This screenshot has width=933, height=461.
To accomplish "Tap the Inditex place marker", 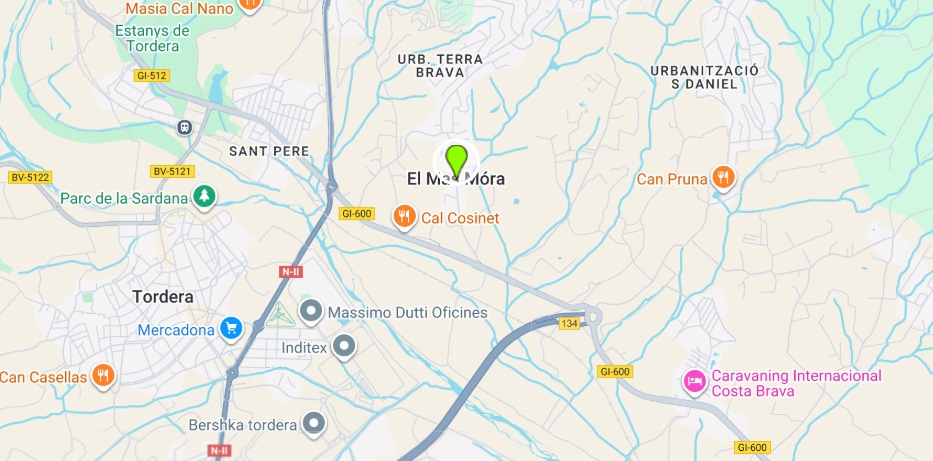I will click(x=345, y=347).
